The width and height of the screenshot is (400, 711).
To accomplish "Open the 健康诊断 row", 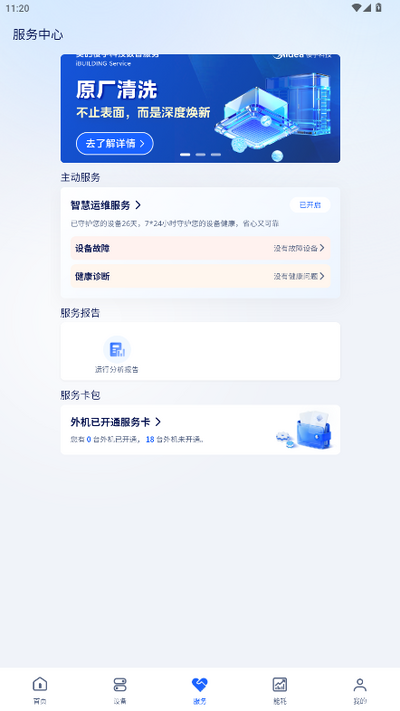I will coord(200,276).
